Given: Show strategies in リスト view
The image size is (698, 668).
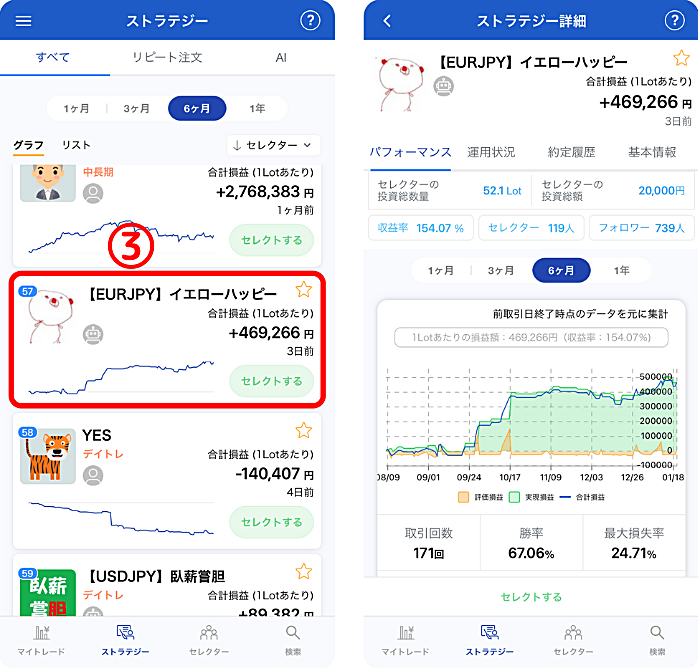Looking at the screenshot, I should pos(76,145).
